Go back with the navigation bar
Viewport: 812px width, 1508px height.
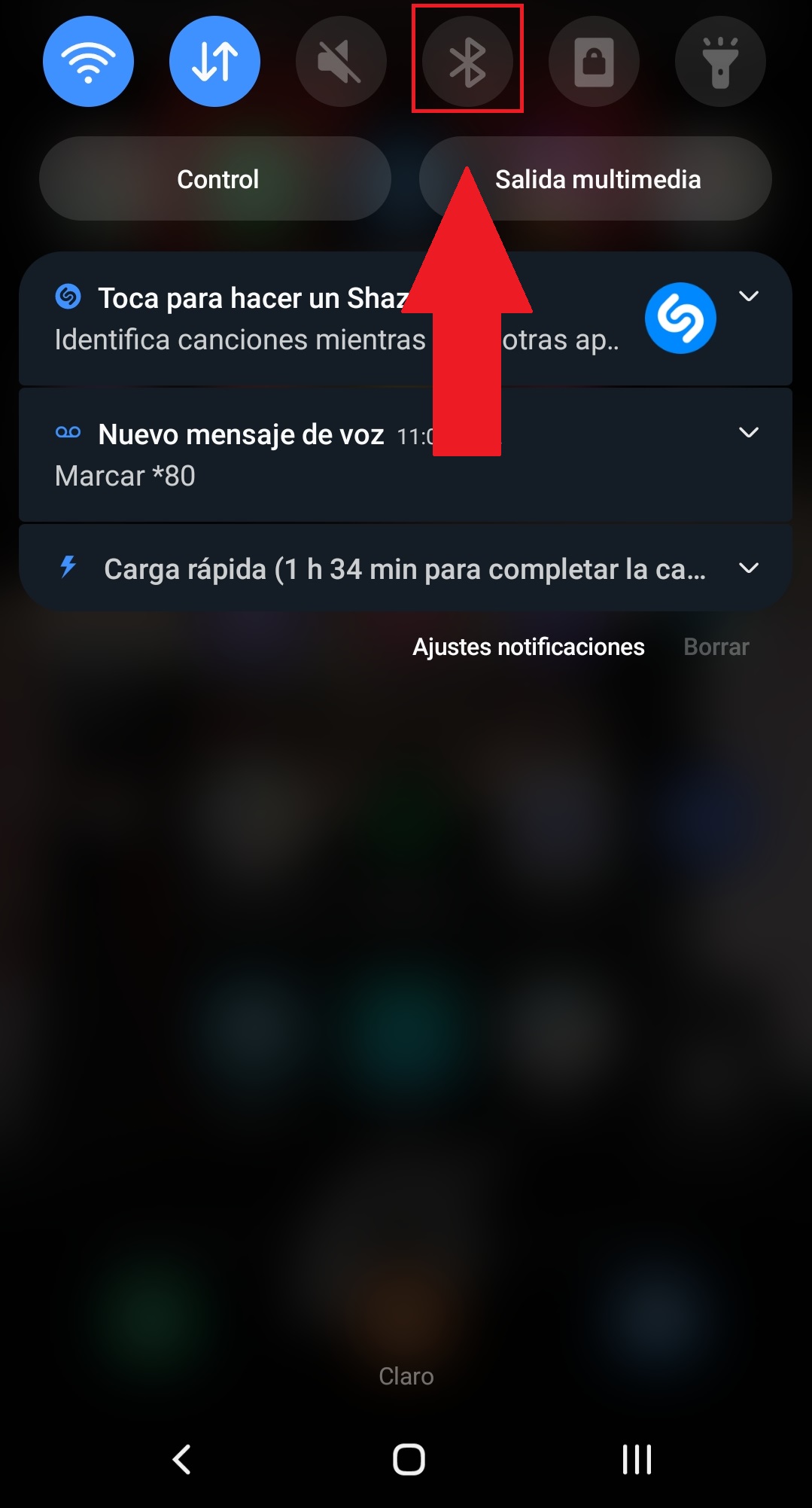[x=182, y=1459]
